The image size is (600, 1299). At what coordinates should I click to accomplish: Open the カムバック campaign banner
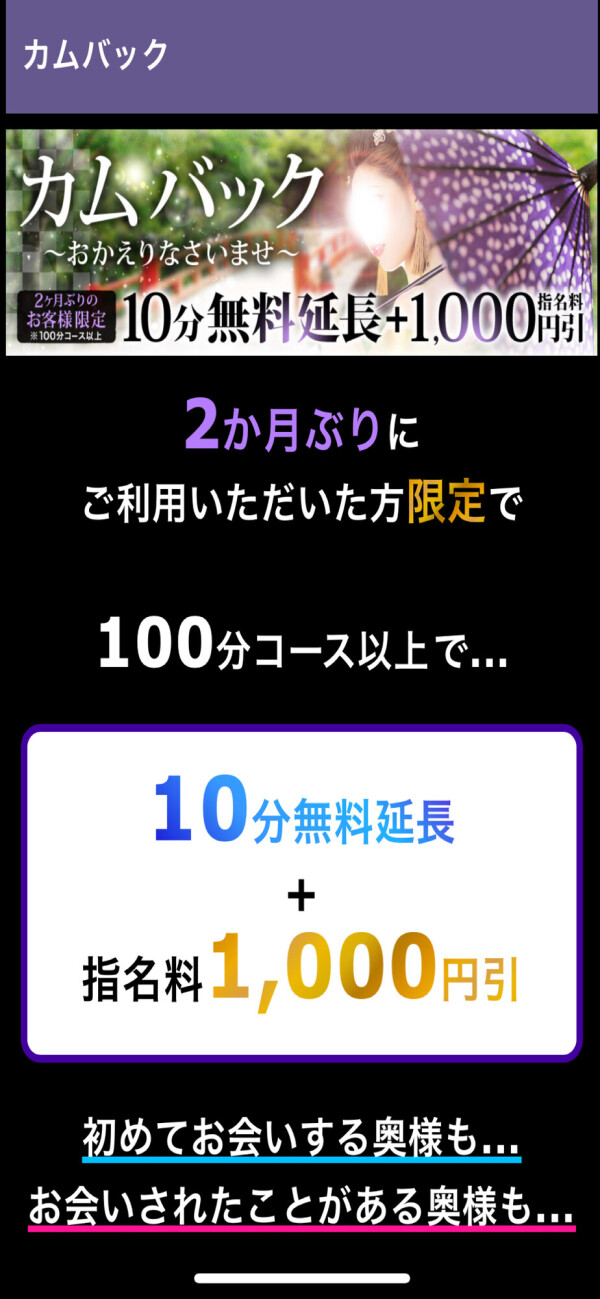coord(300,243)
